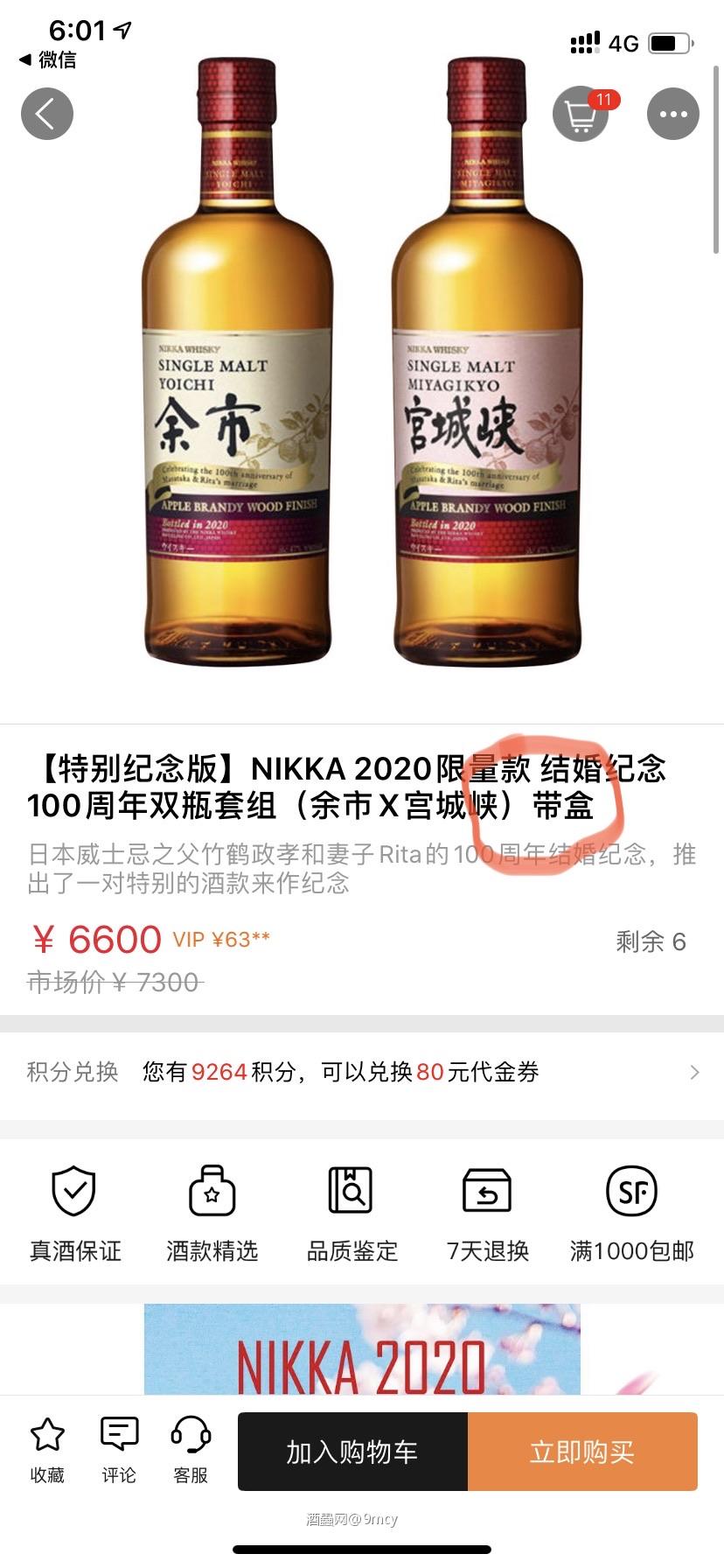Tap the cart badge showing 11
This screenshot has width=724, height=1568.
coord(603,100)
